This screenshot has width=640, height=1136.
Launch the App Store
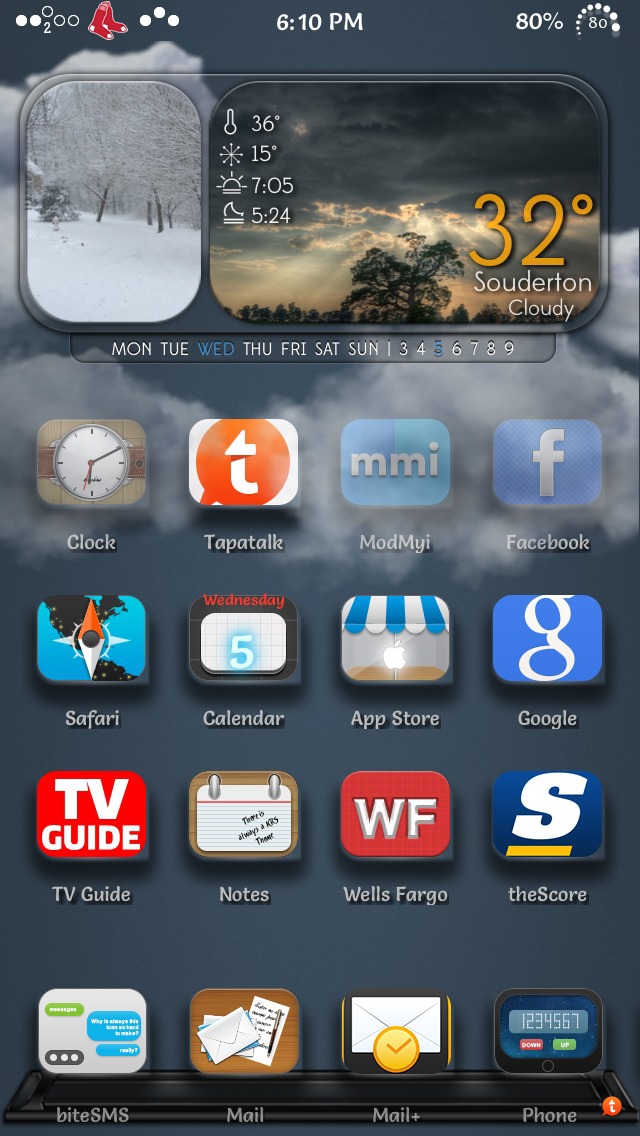[x=395, y=638]
